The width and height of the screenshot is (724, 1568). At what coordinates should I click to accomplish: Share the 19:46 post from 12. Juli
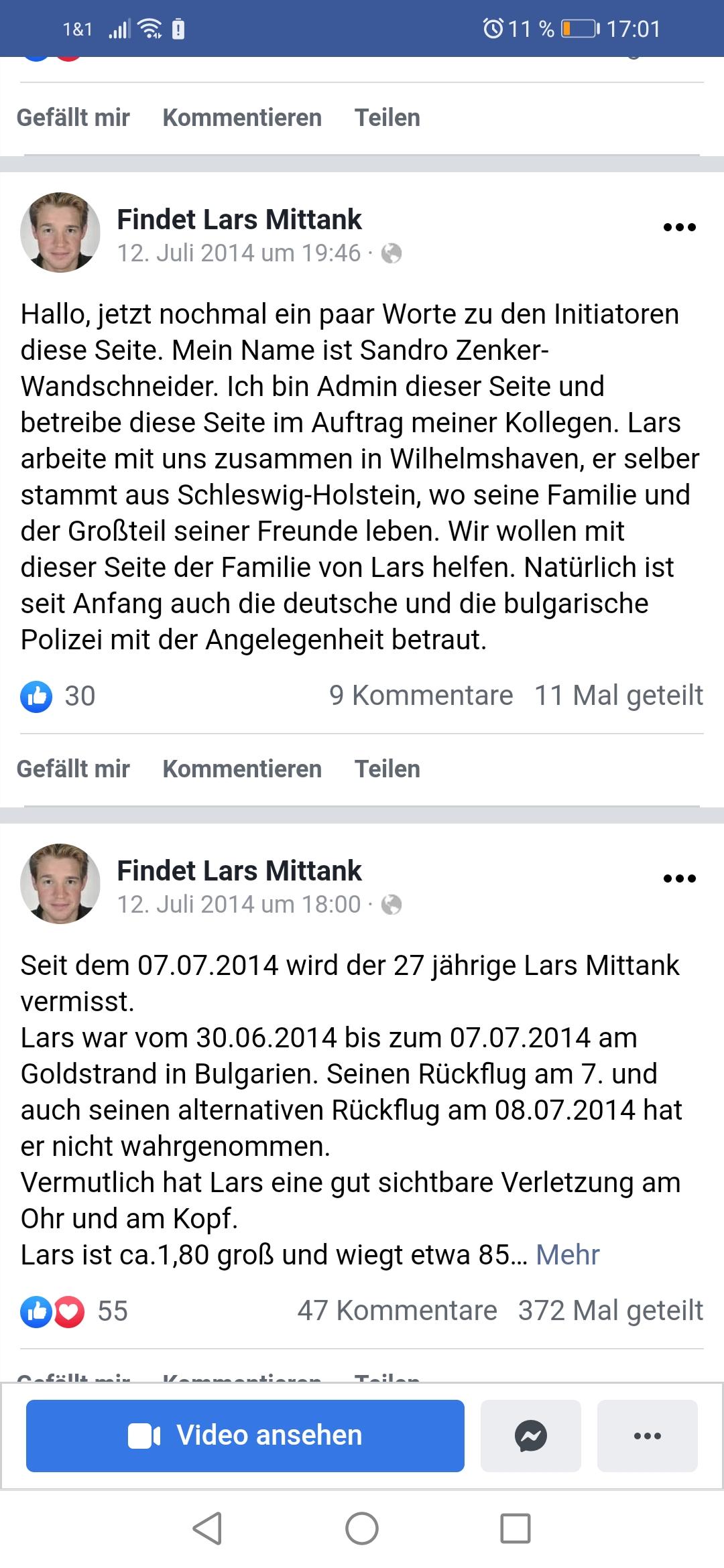click(387, 769)
